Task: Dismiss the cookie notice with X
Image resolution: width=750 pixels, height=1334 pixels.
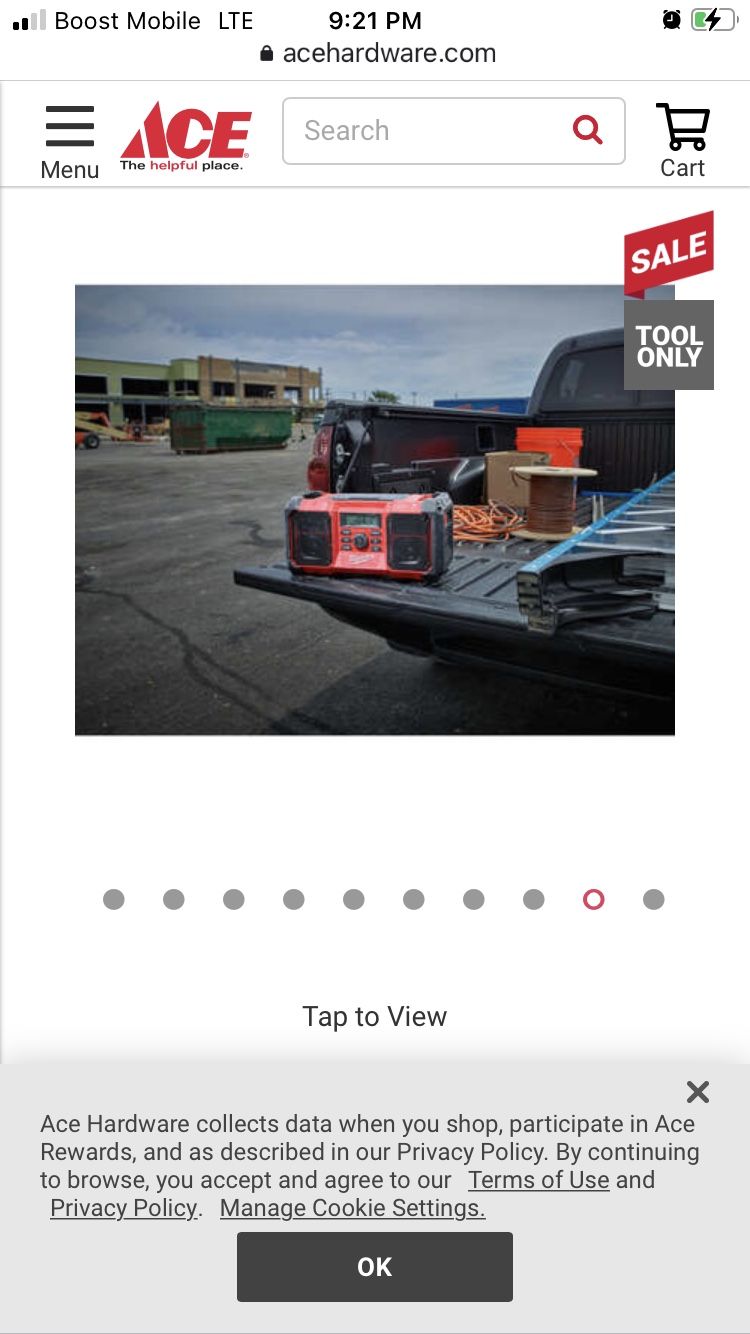Action: click(698, 1092)
